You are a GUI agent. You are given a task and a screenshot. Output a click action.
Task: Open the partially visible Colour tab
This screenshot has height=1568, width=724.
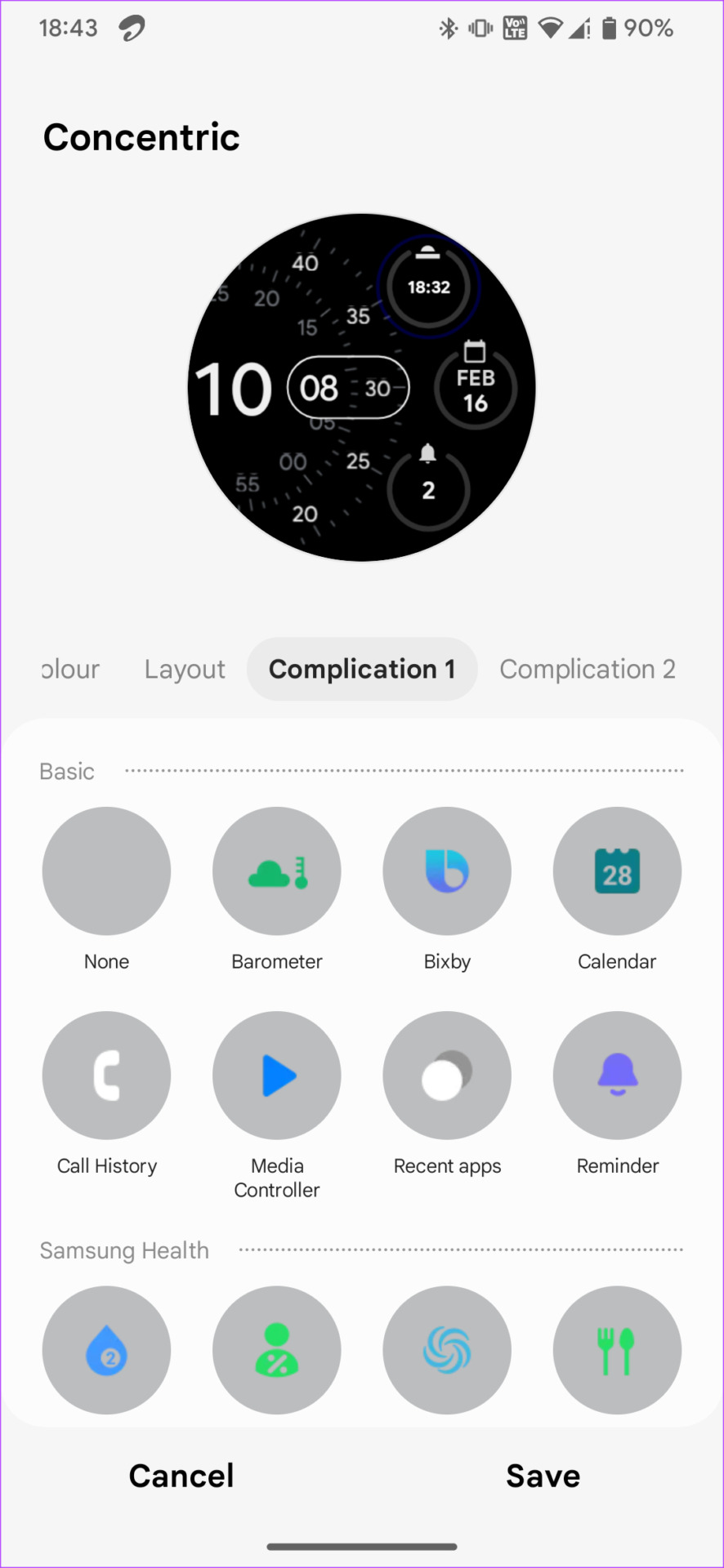(x=70, y=669)
